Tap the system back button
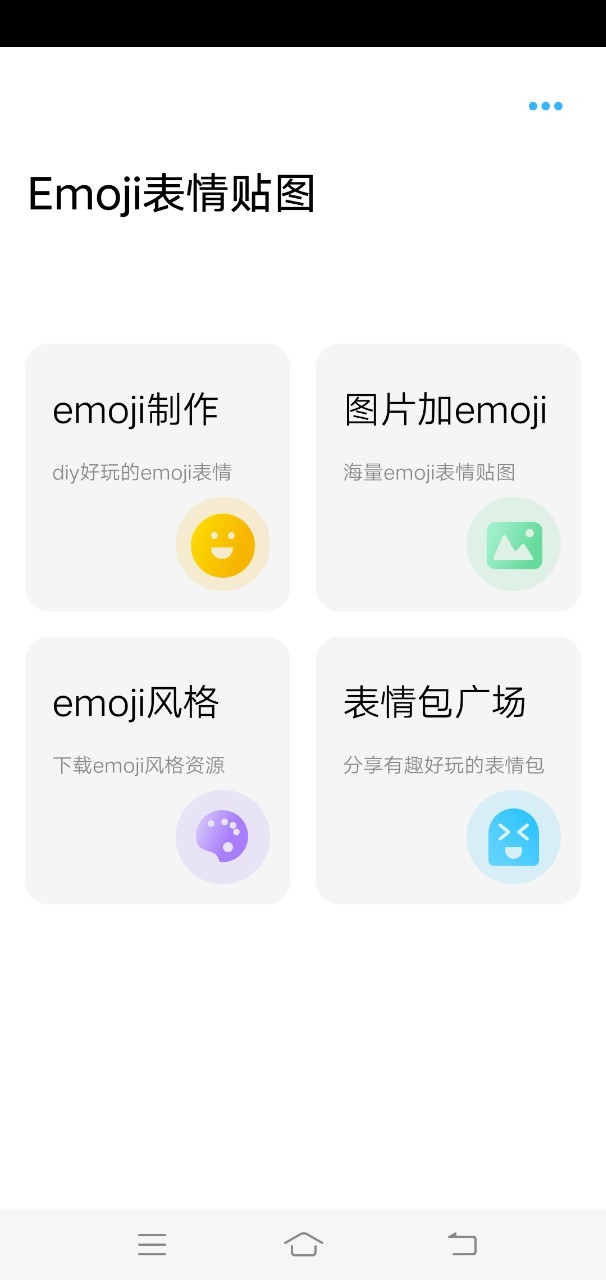Screen dimensions: 606x1280 click(x=462, y=1244)
